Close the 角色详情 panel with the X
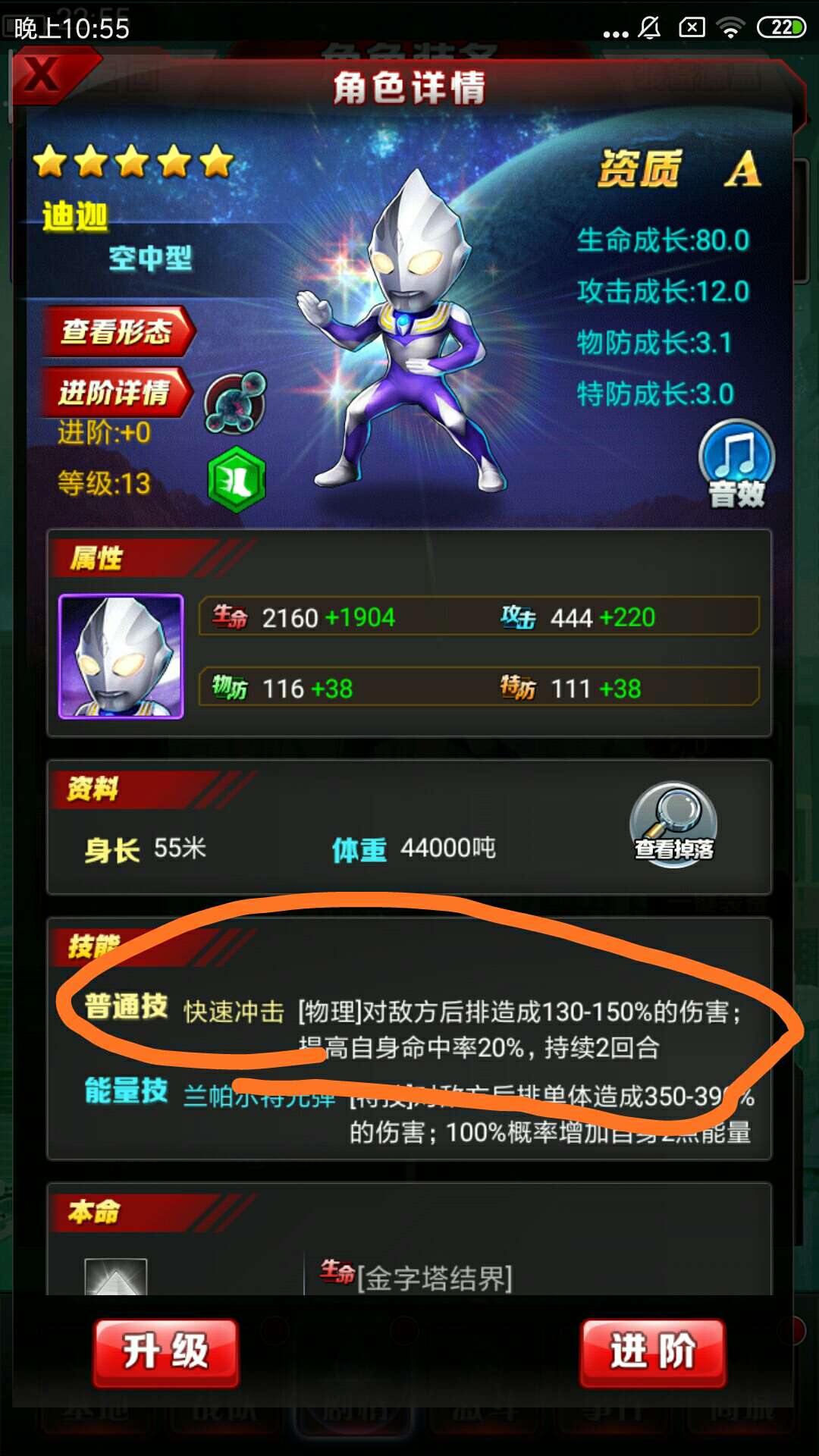 44,76
